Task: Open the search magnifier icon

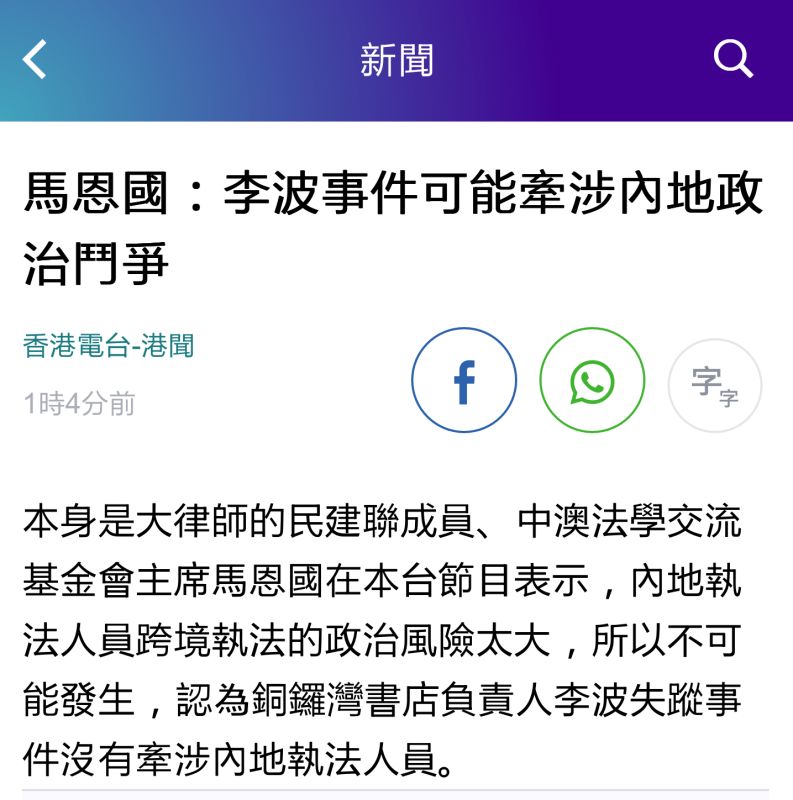Action: coord(733,60)
